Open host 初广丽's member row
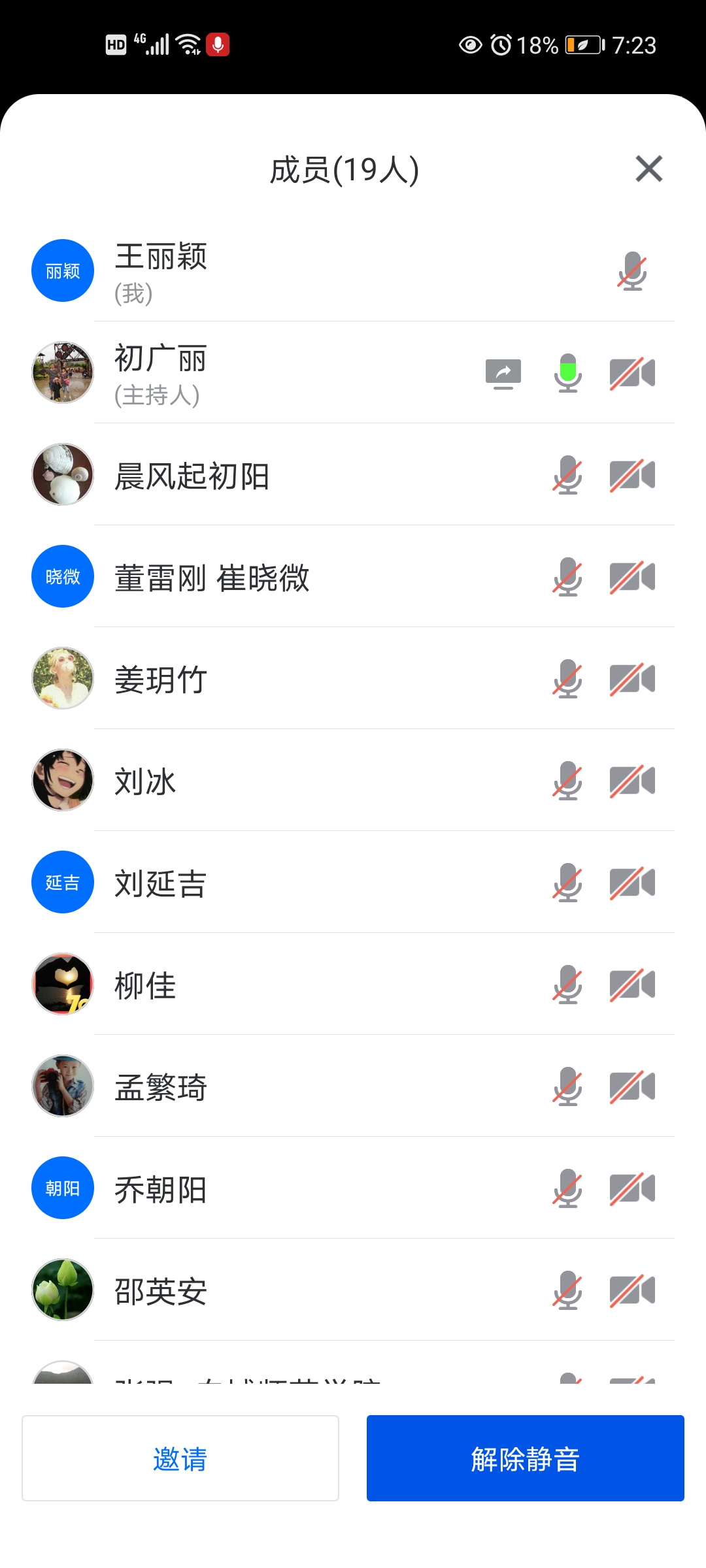 [x=353, y=372]
